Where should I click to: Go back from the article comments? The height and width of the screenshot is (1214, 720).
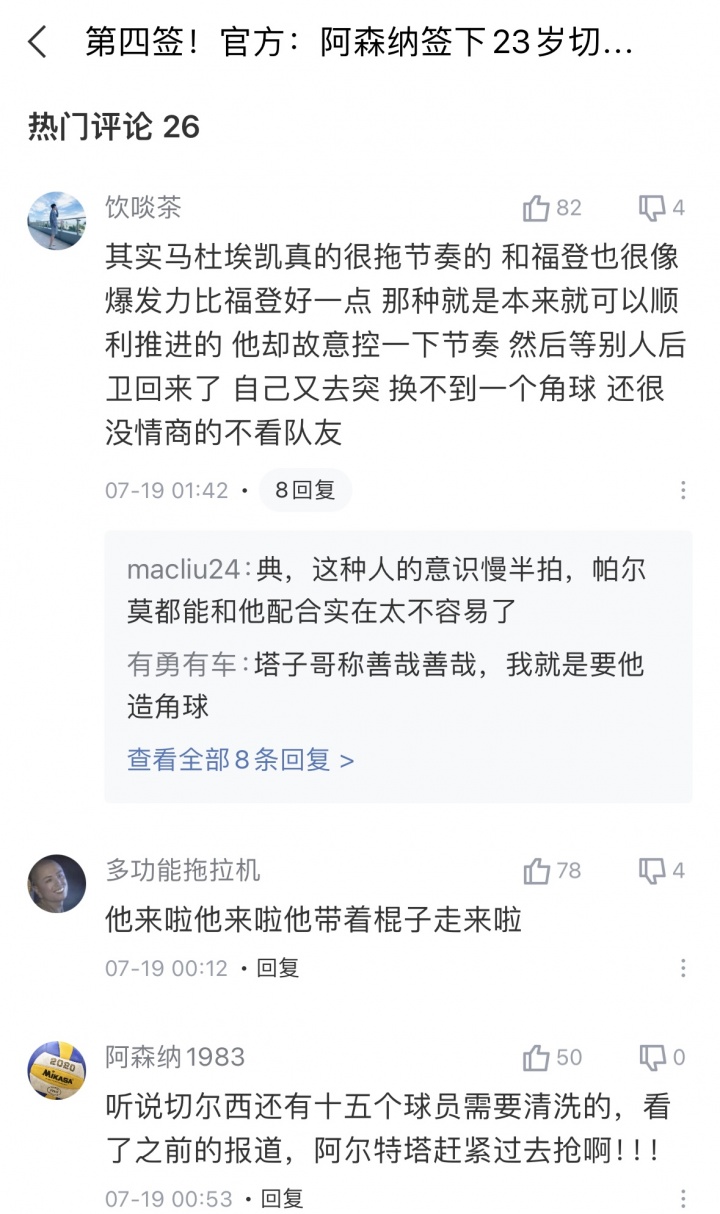(x=38, y=43)
